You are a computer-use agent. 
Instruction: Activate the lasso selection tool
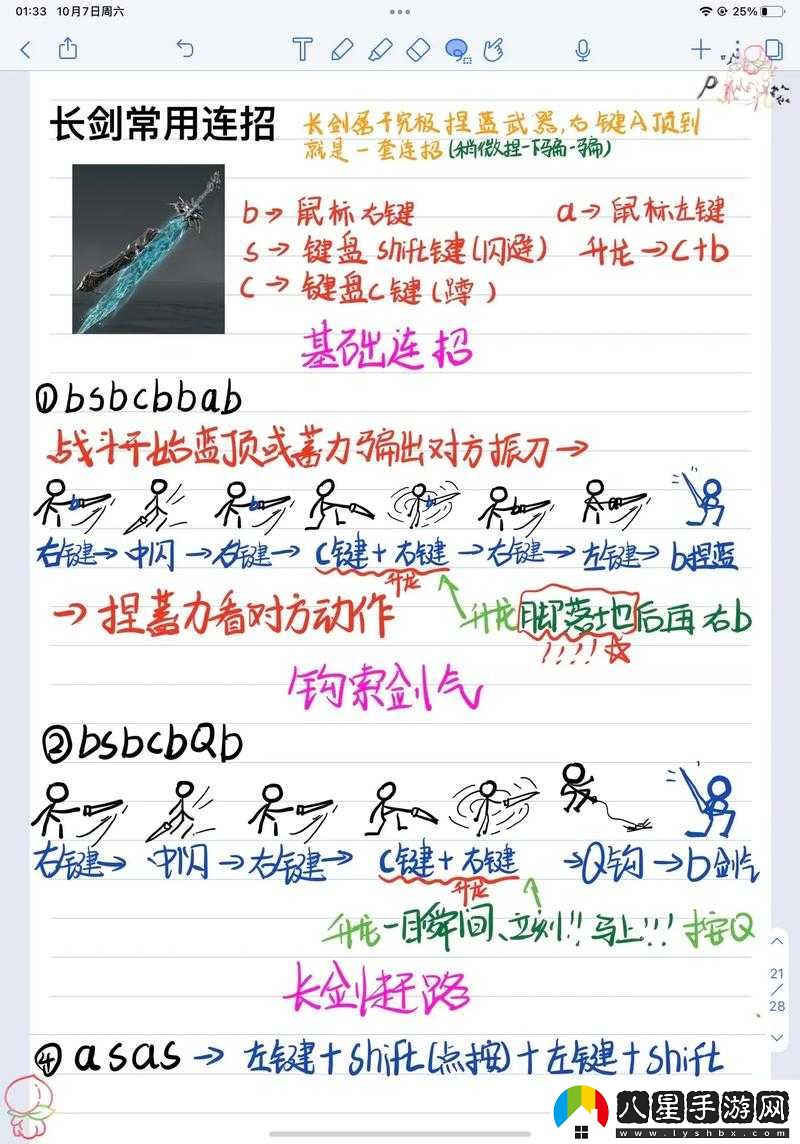coord(457,50)
